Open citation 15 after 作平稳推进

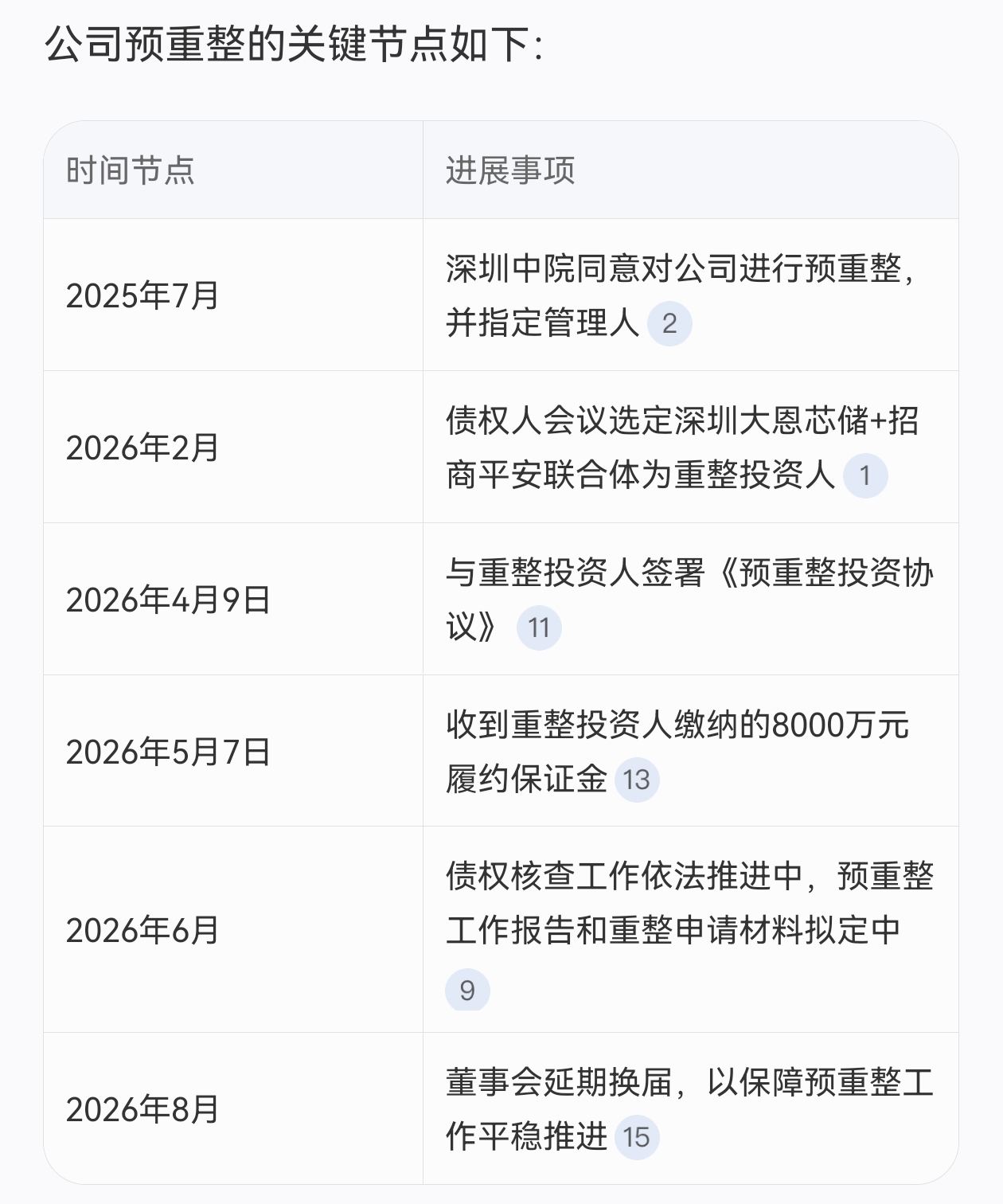point(637,1137)
